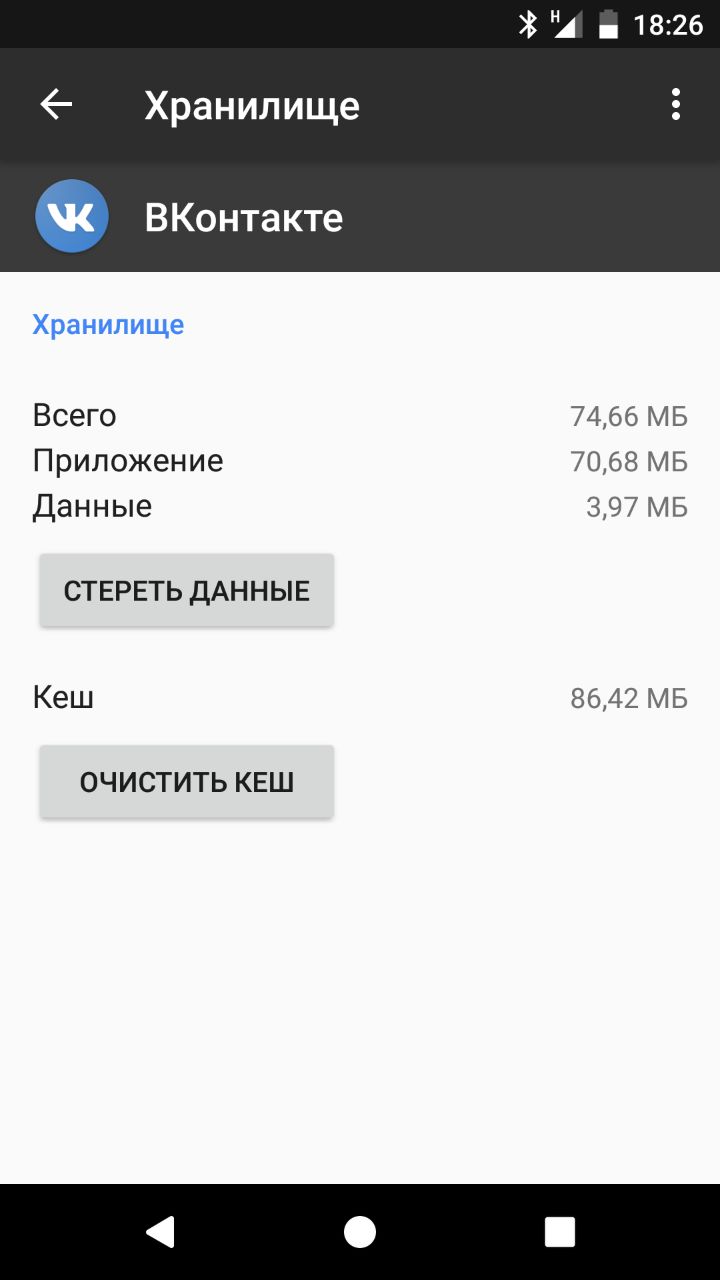Tap the Стереть данные button

click(x=186, y=591)
